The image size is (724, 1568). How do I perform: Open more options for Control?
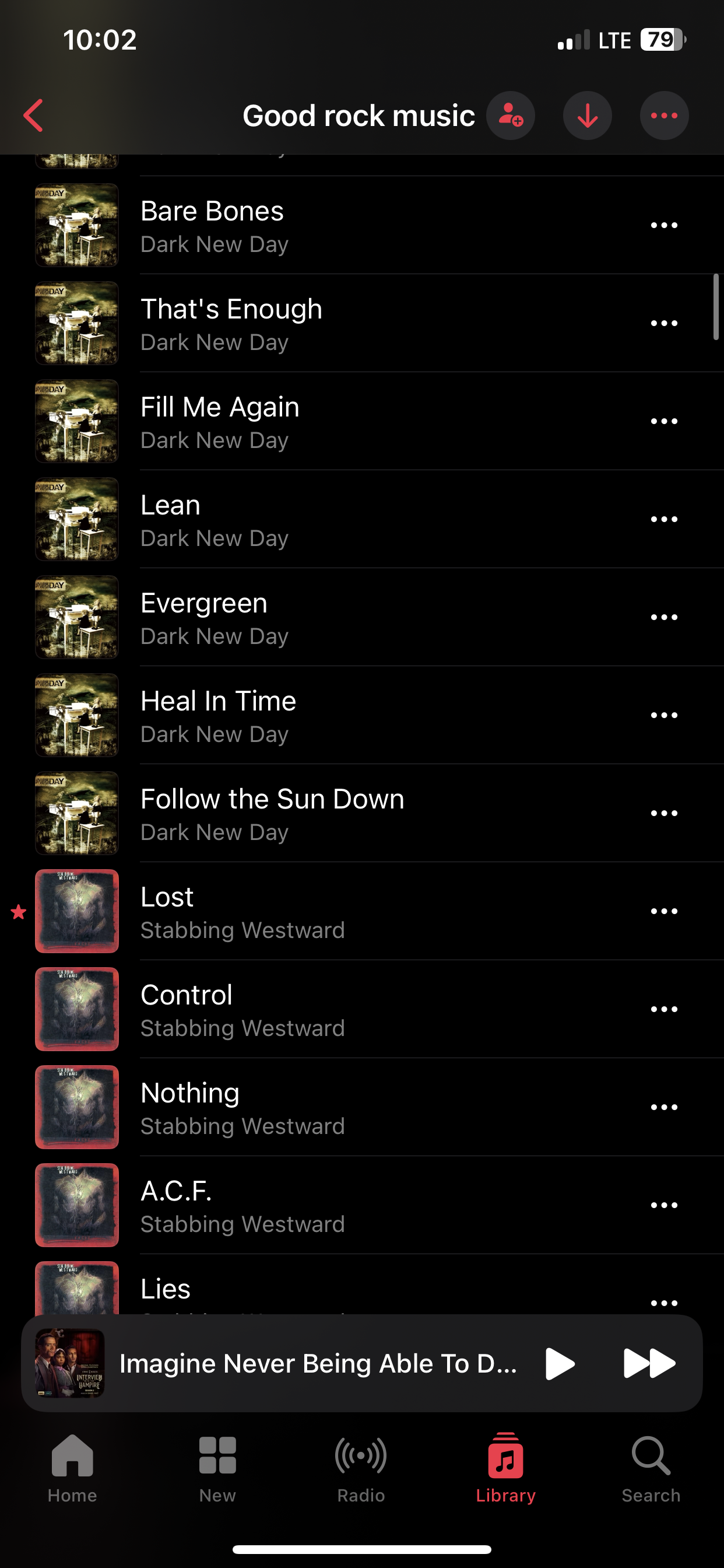coord(664,1009)
